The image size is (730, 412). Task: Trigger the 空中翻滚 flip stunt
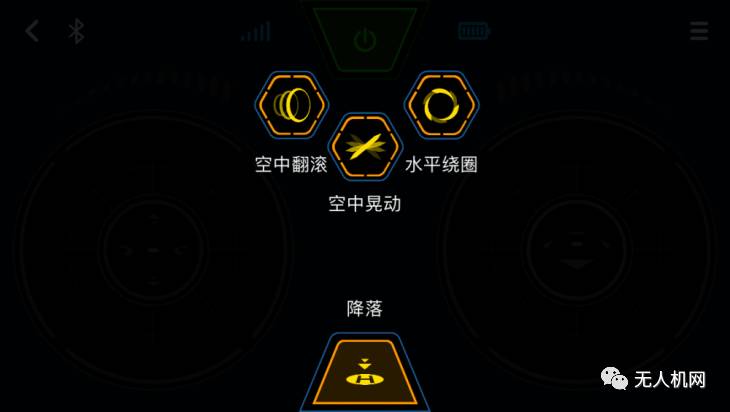291,105
